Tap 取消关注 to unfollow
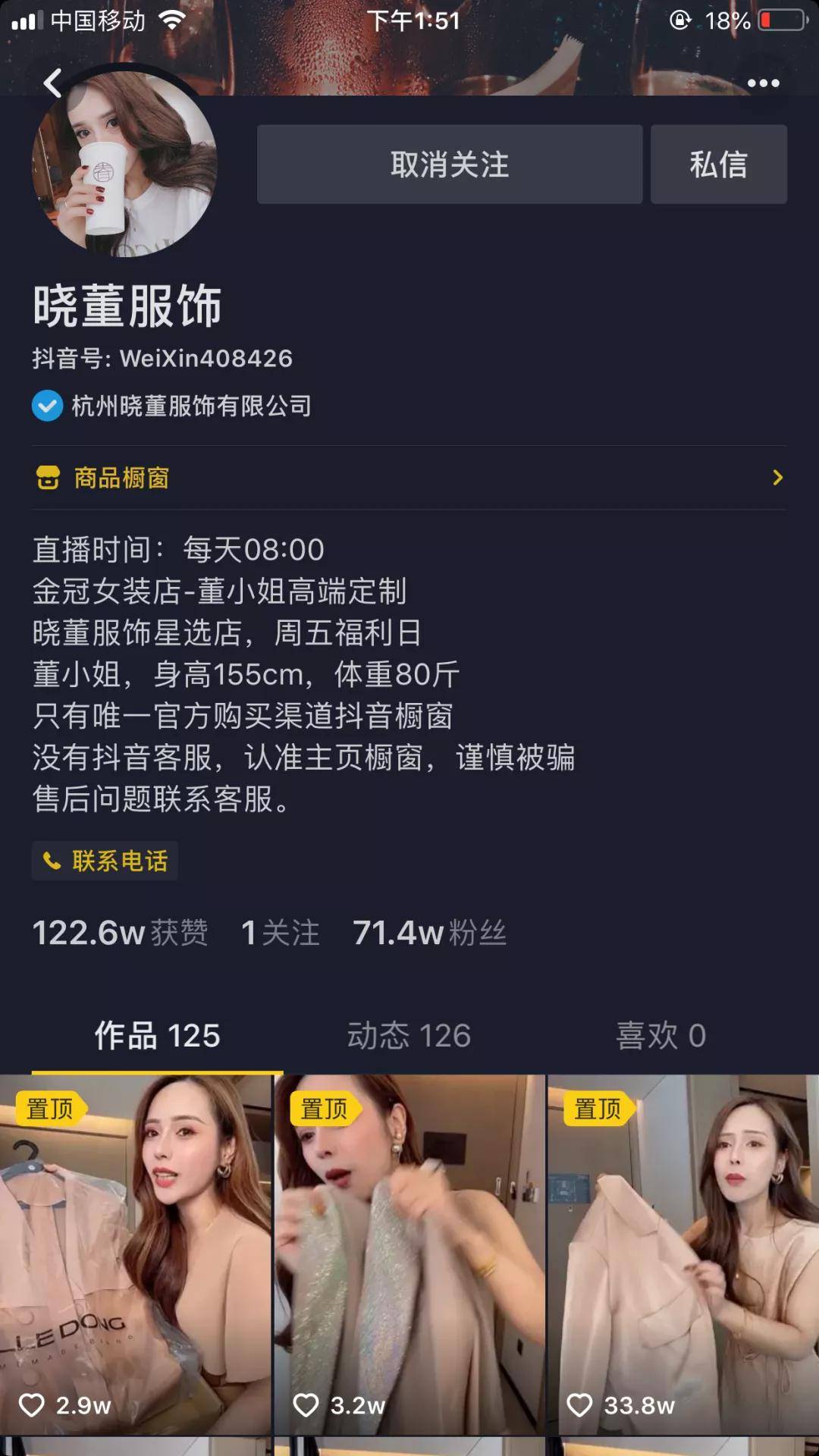 pyautogui.click(x=449, y=165)
